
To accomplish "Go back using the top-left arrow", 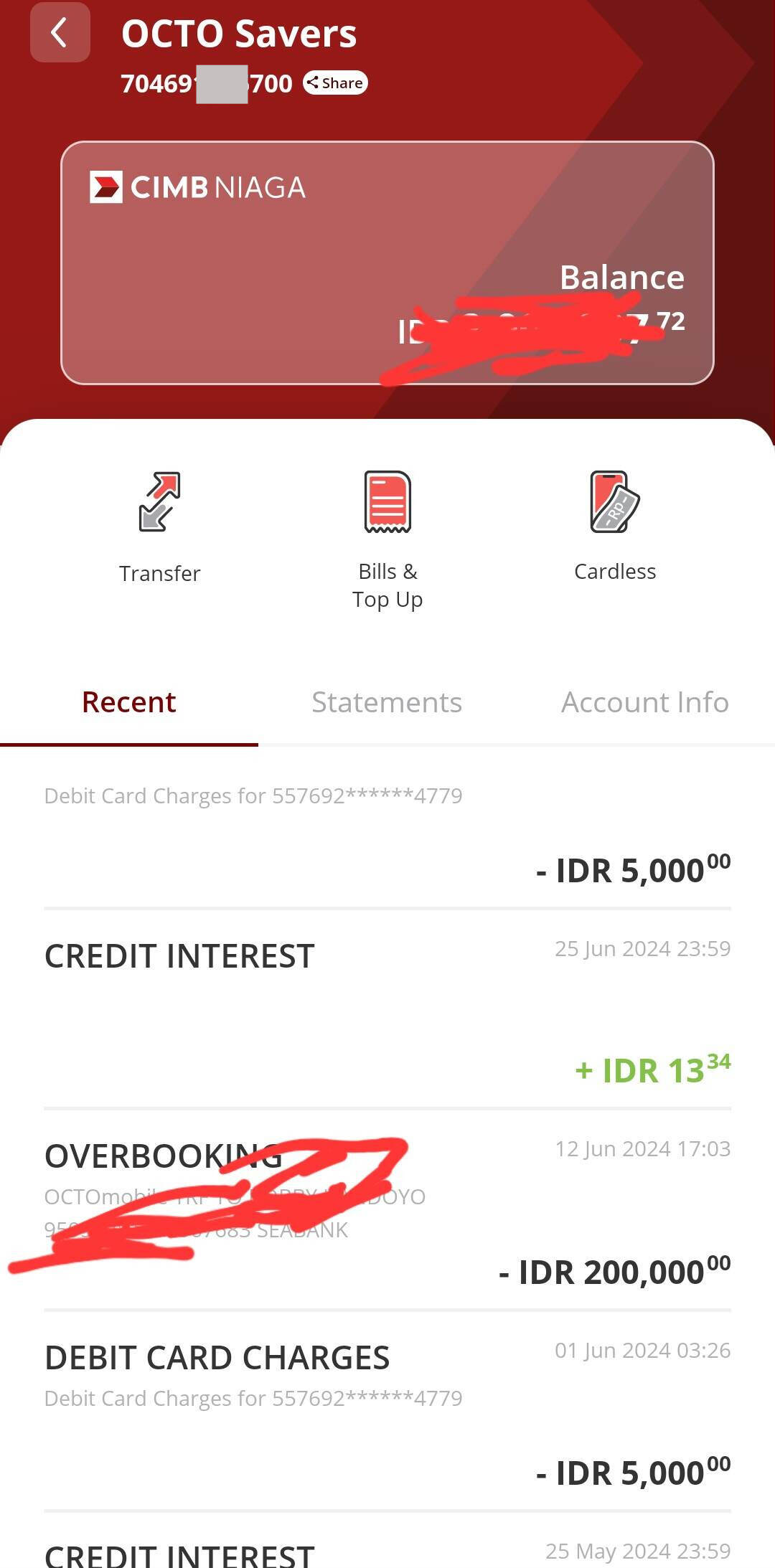I will click(60, 33).
